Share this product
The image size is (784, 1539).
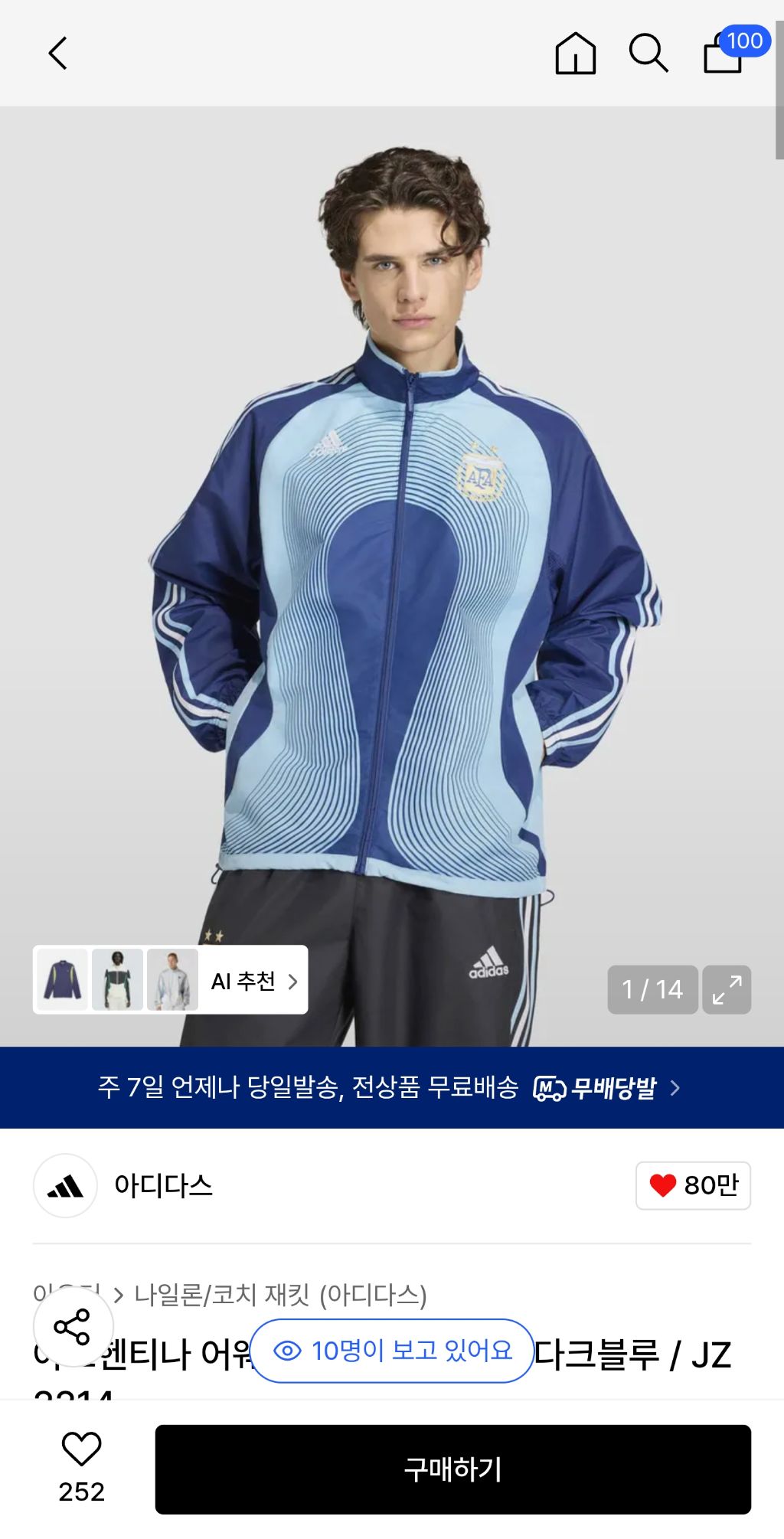(x=73, y=1327)
